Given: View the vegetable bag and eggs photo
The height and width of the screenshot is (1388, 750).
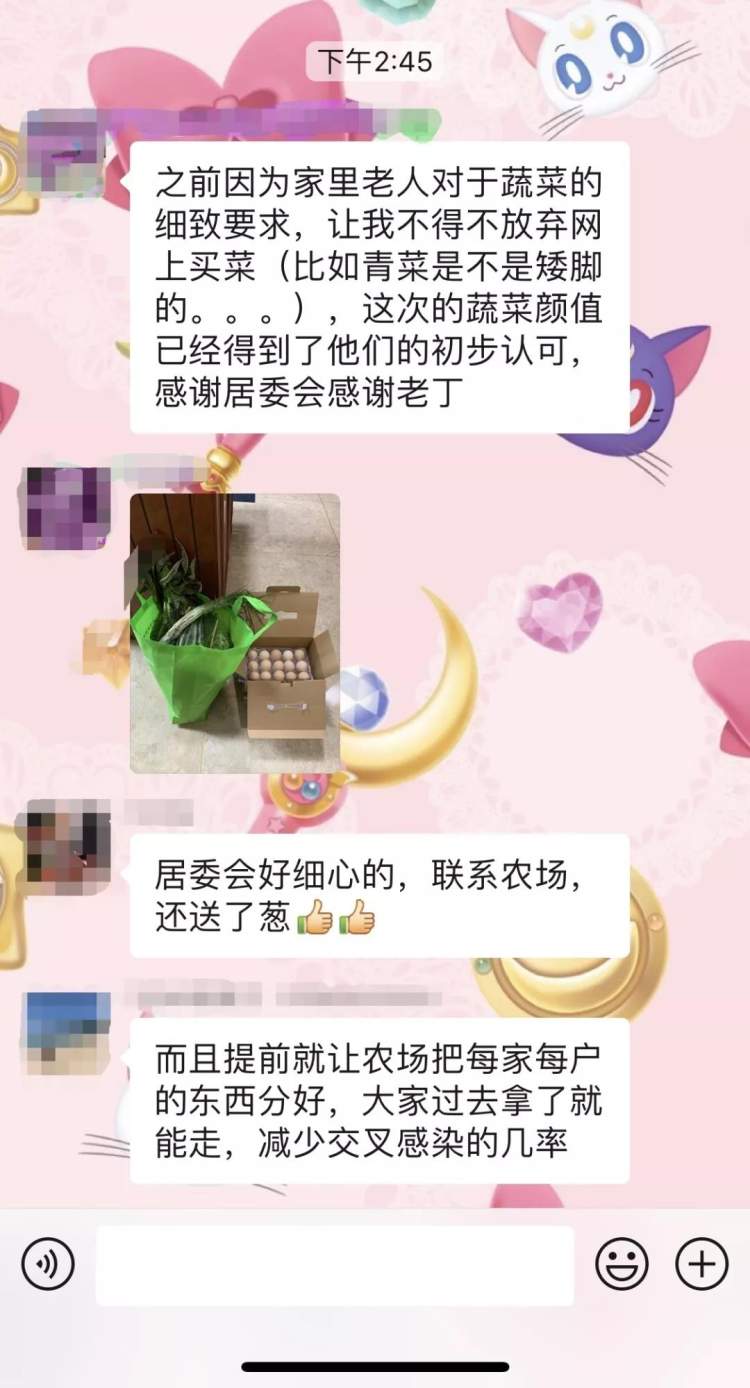Looking at the screenshot, I should tap(235, 633).
